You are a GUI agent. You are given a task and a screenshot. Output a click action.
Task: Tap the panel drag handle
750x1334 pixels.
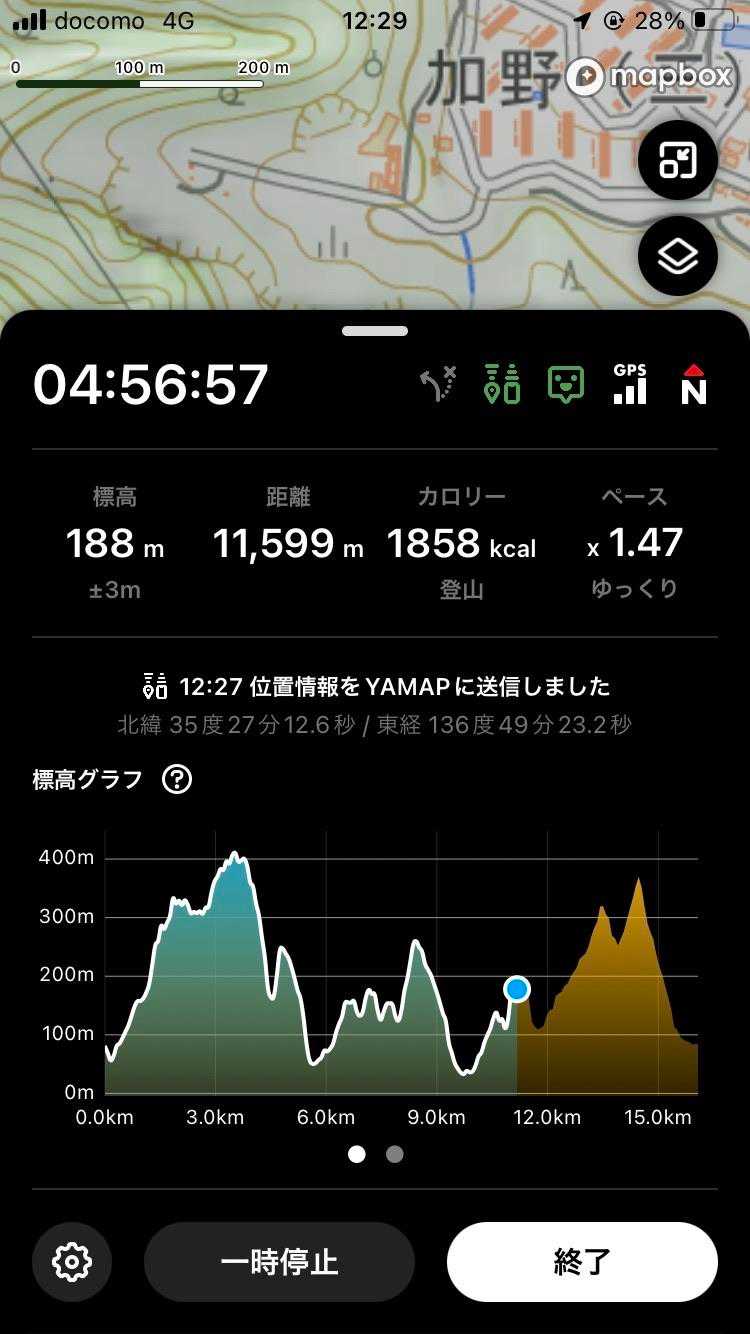[375, 331]
